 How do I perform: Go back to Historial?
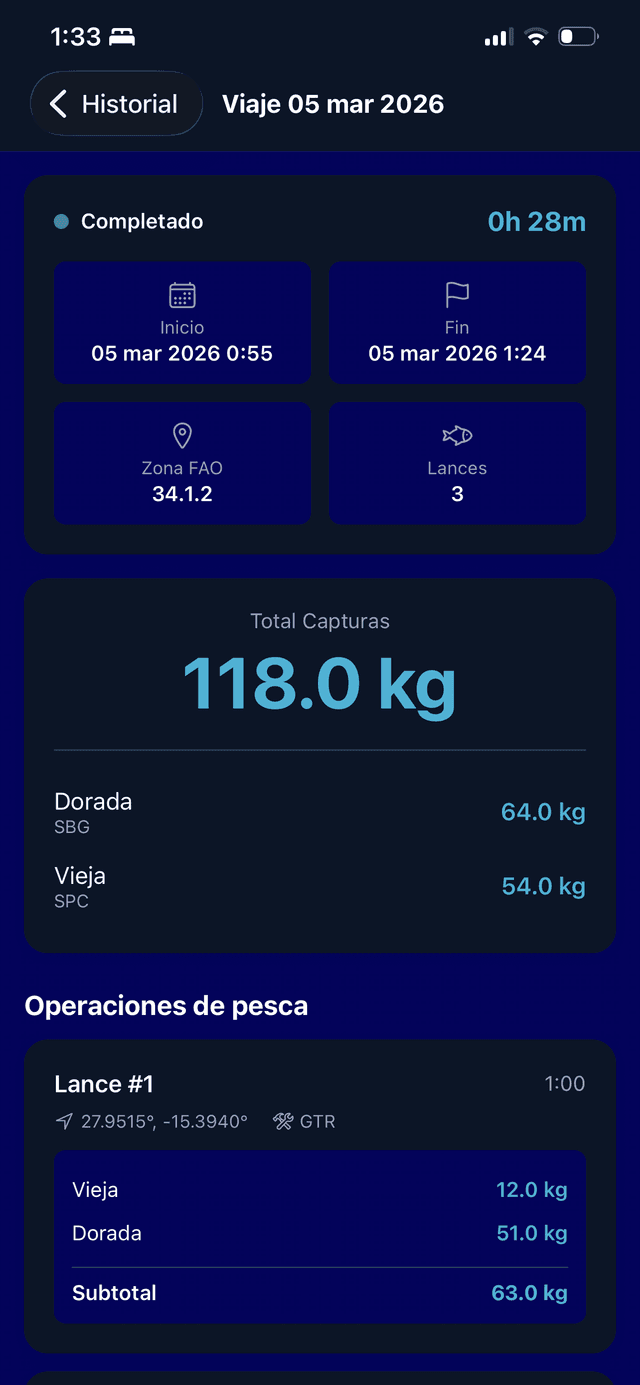[115, 104]
